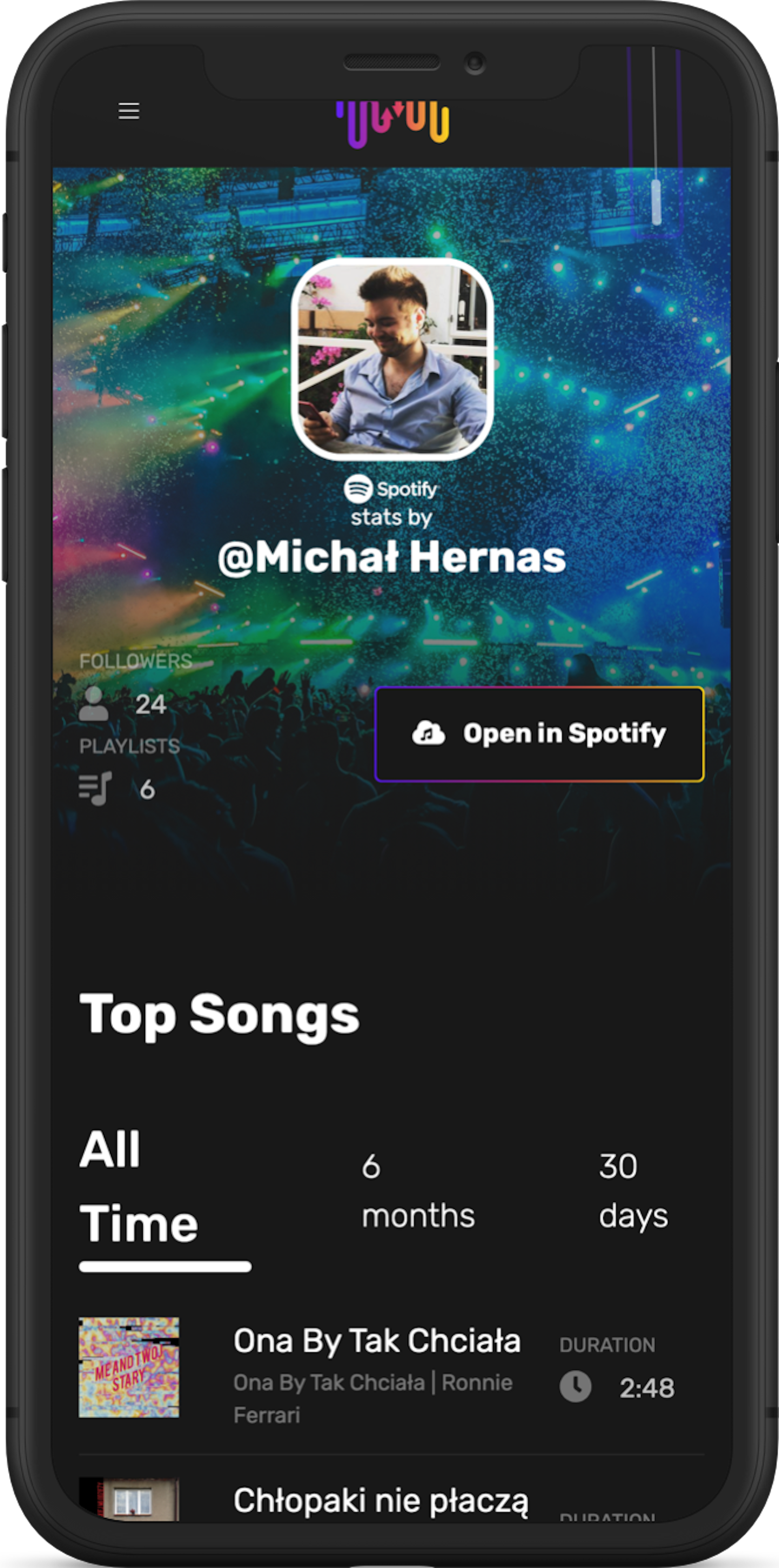
Task: Tap the Open in Spotify button
Action: (x=539, y=733)
